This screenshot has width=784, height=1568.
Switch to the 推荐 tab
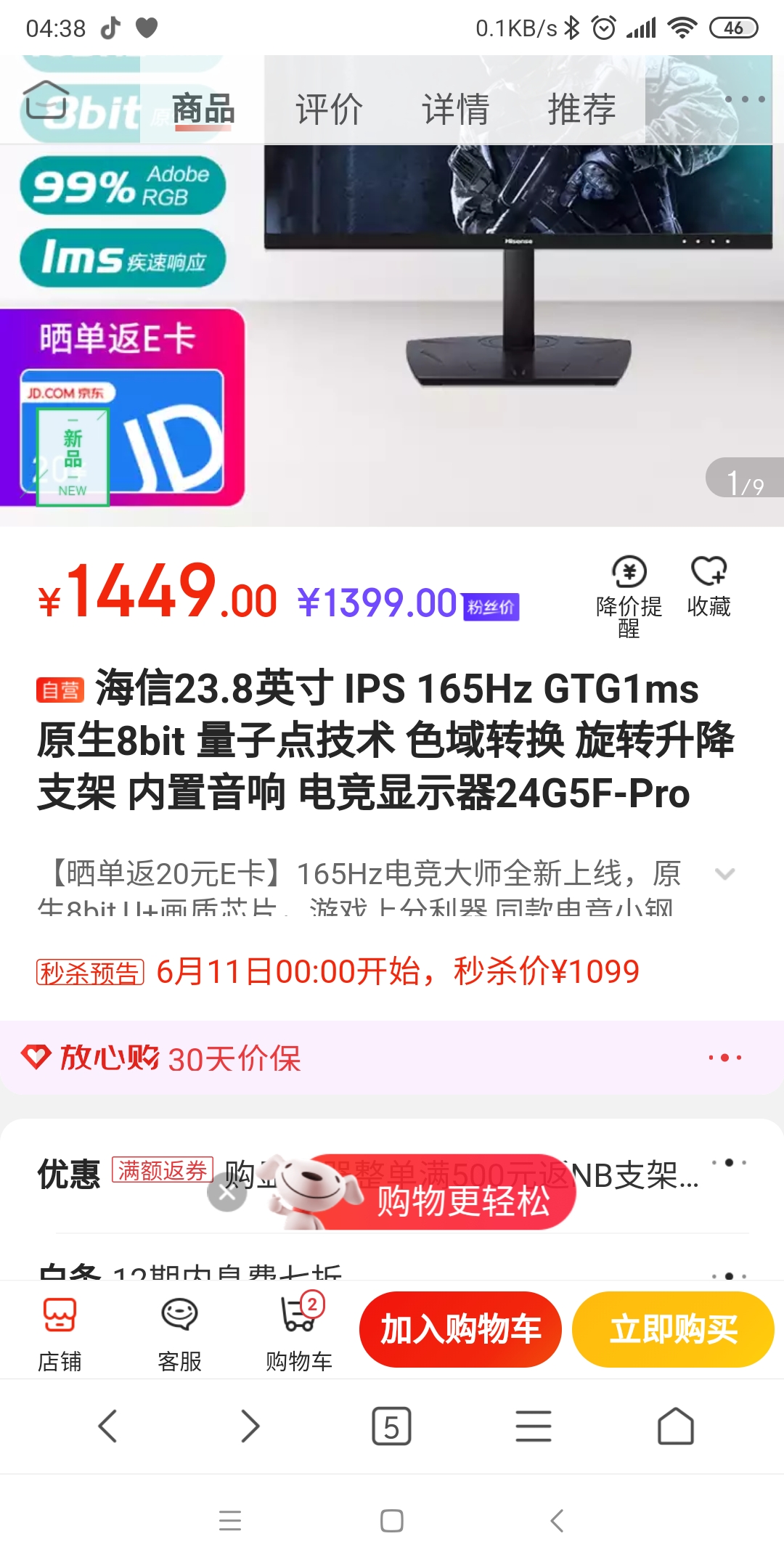click(581, 110)
